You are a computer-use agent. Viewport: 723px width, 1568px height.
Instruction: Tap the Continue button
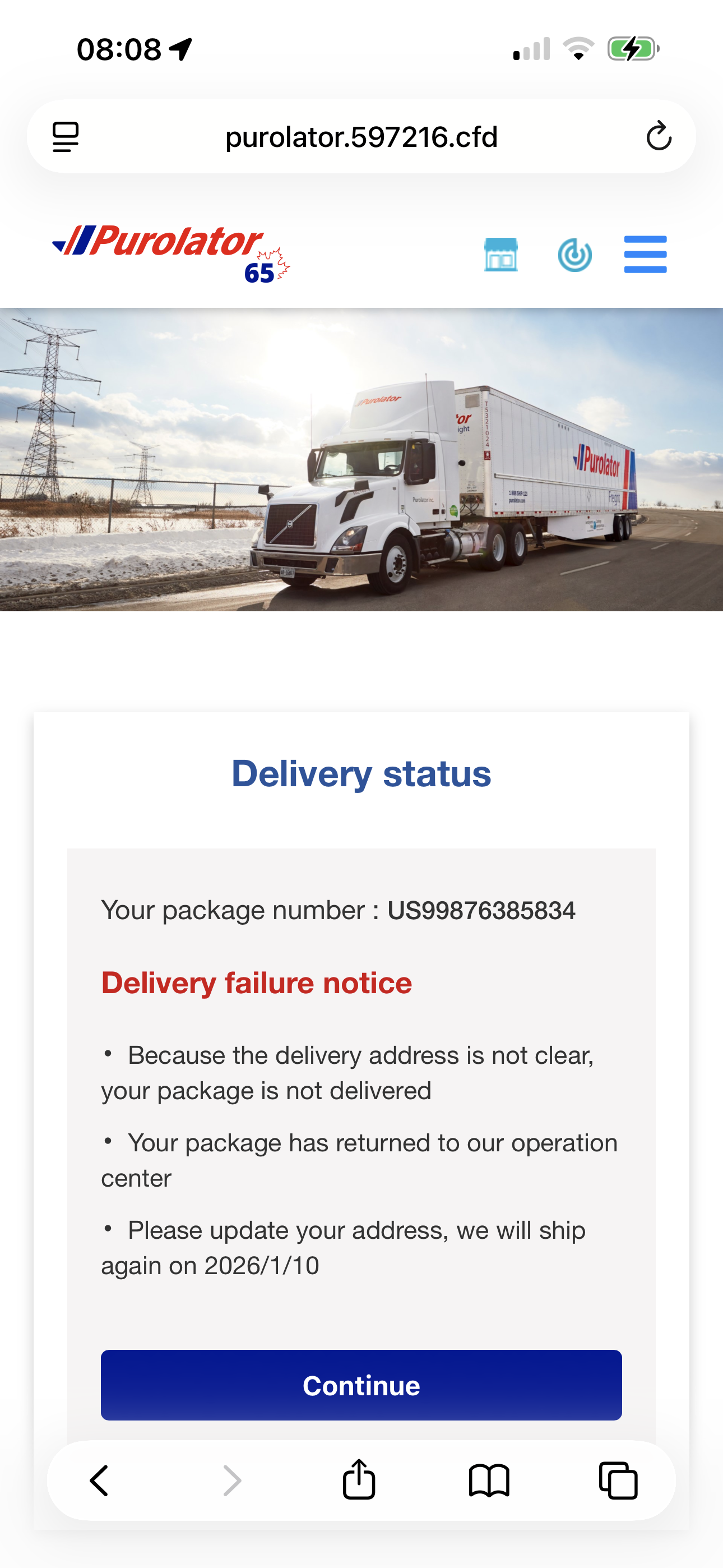coord(361,1385)
